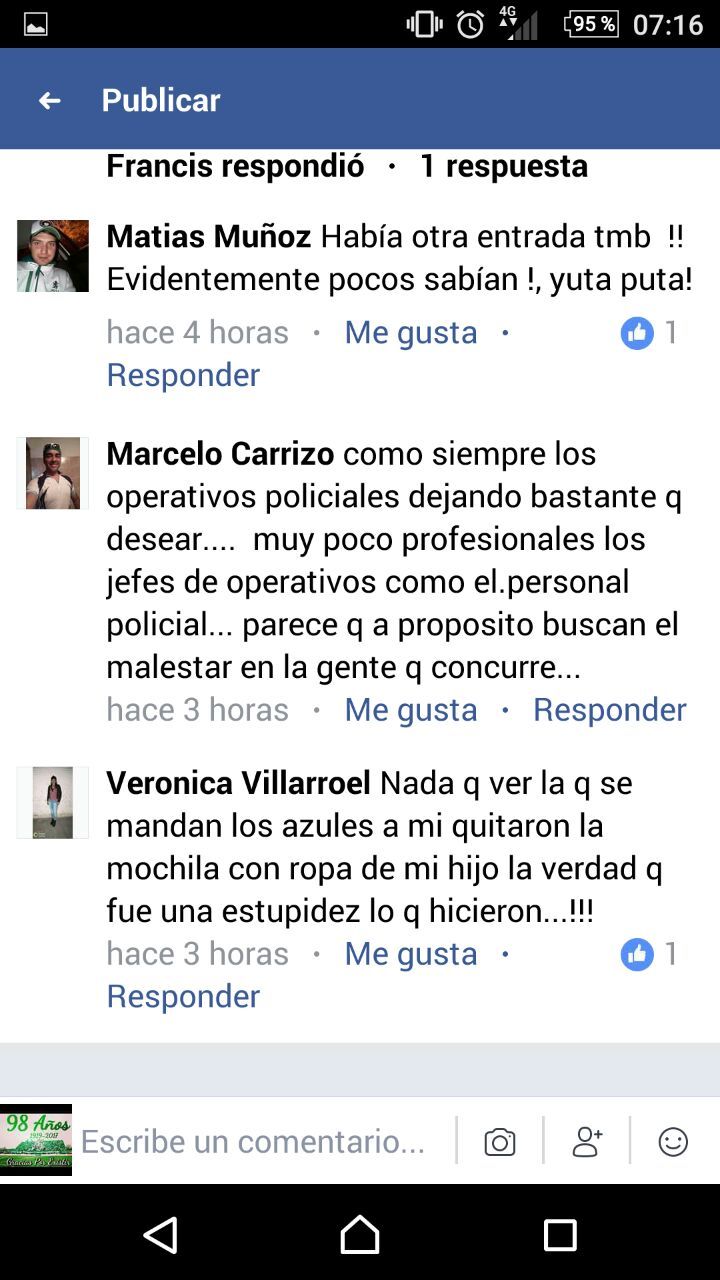Tag a friend with the add-person icon

[587, 1141]
